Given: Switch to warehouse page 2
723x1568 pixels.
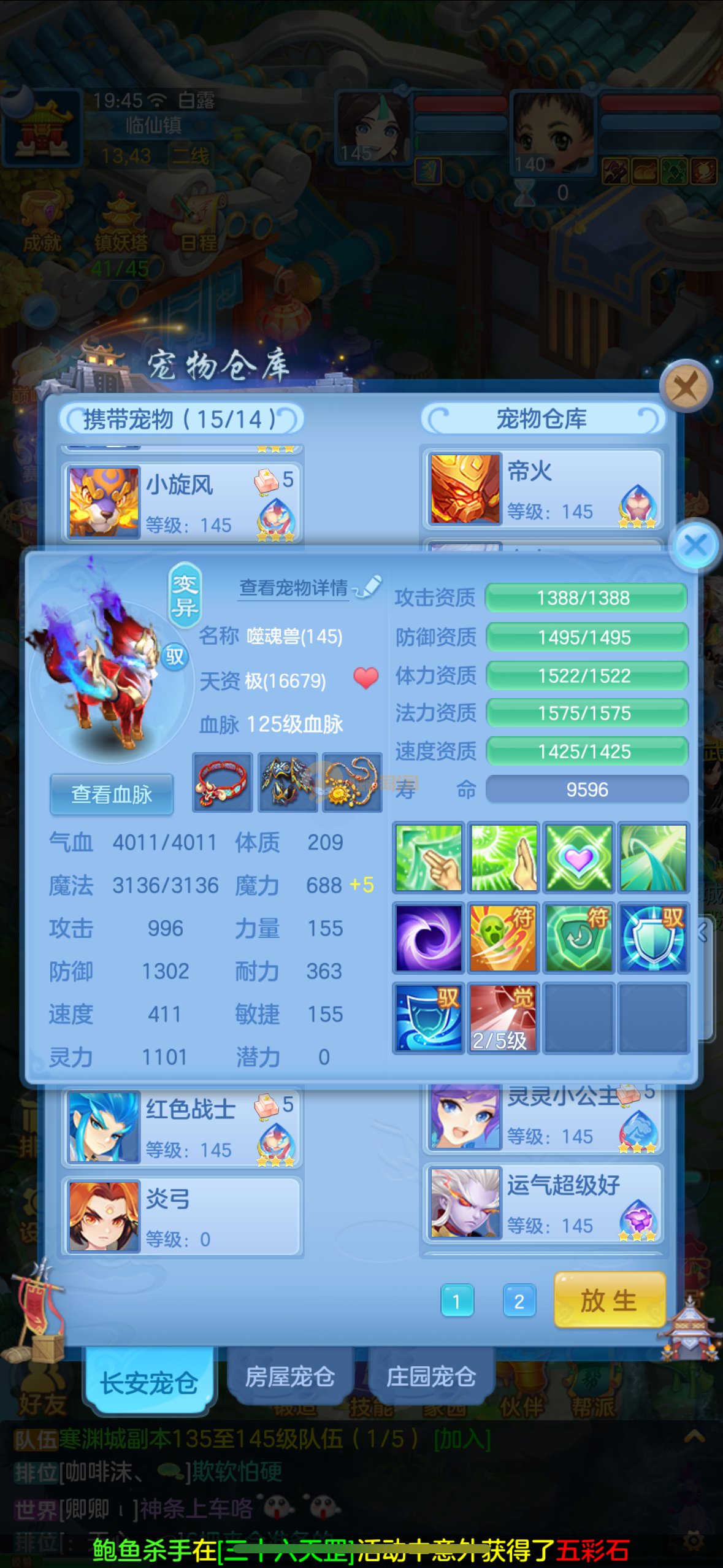Looking at the screenshot, I should click(x=519, y=1301).
